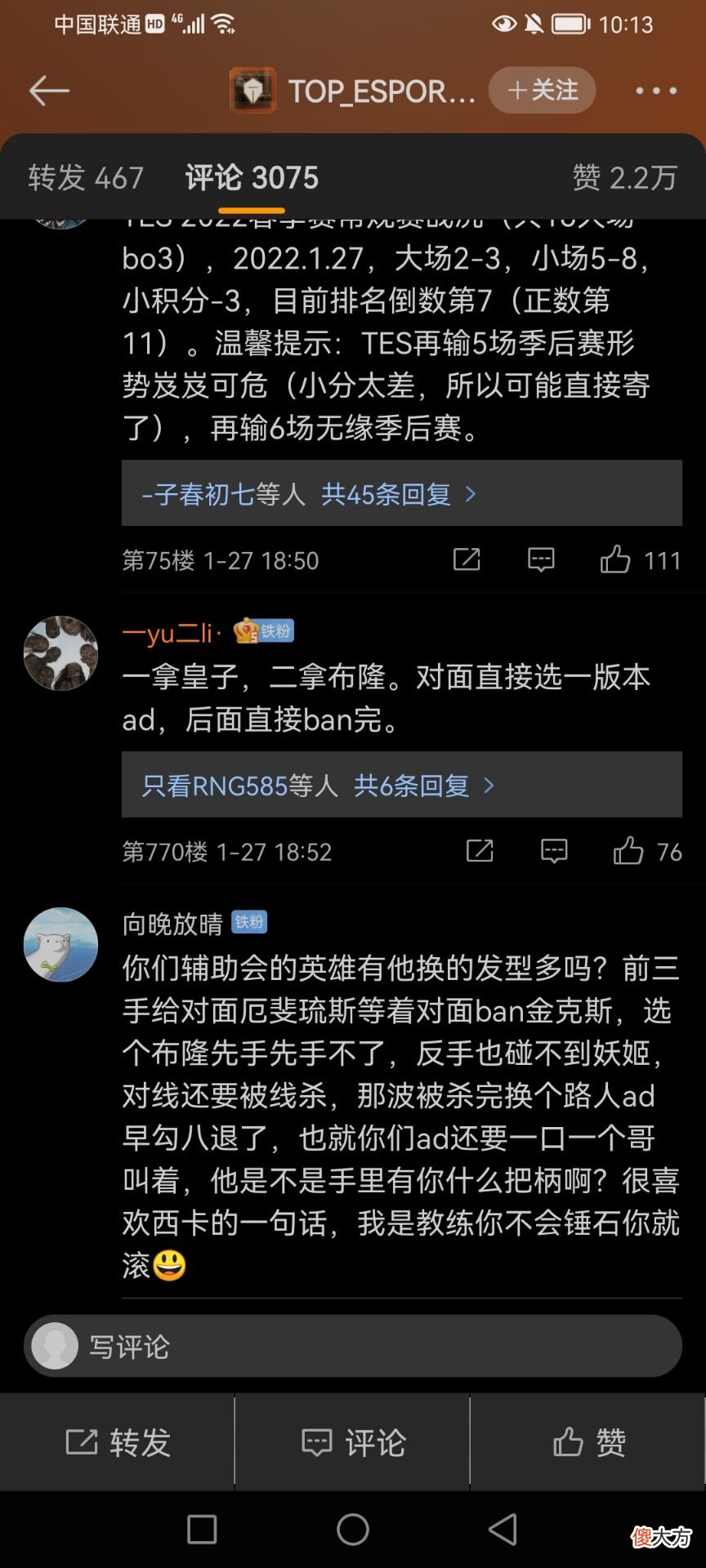Open the reply icon under floor 770
The width and height of the screenshot is (706, 1568).
553,851
